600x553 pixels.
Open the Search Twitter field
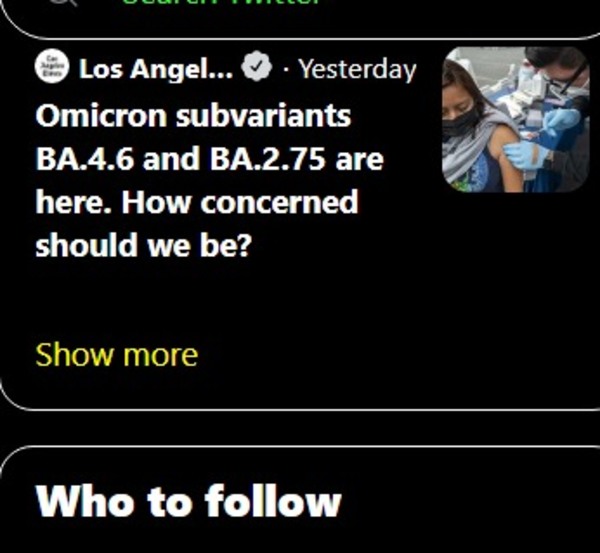pyautogui.click(x=220, y=8)
